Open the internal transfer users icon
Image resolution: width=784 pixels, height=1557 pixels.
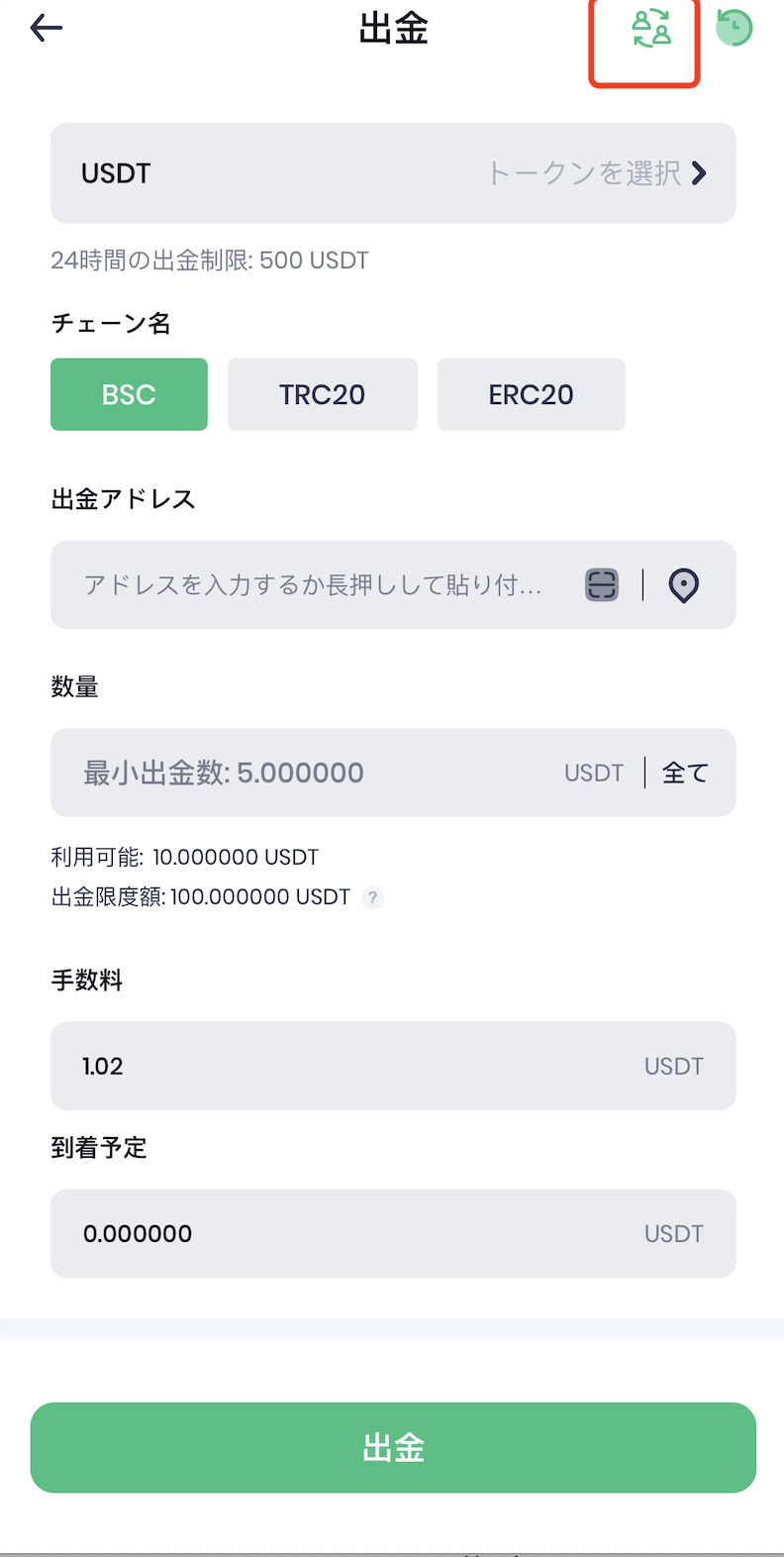pyautogui.click(x=651, y=30)
